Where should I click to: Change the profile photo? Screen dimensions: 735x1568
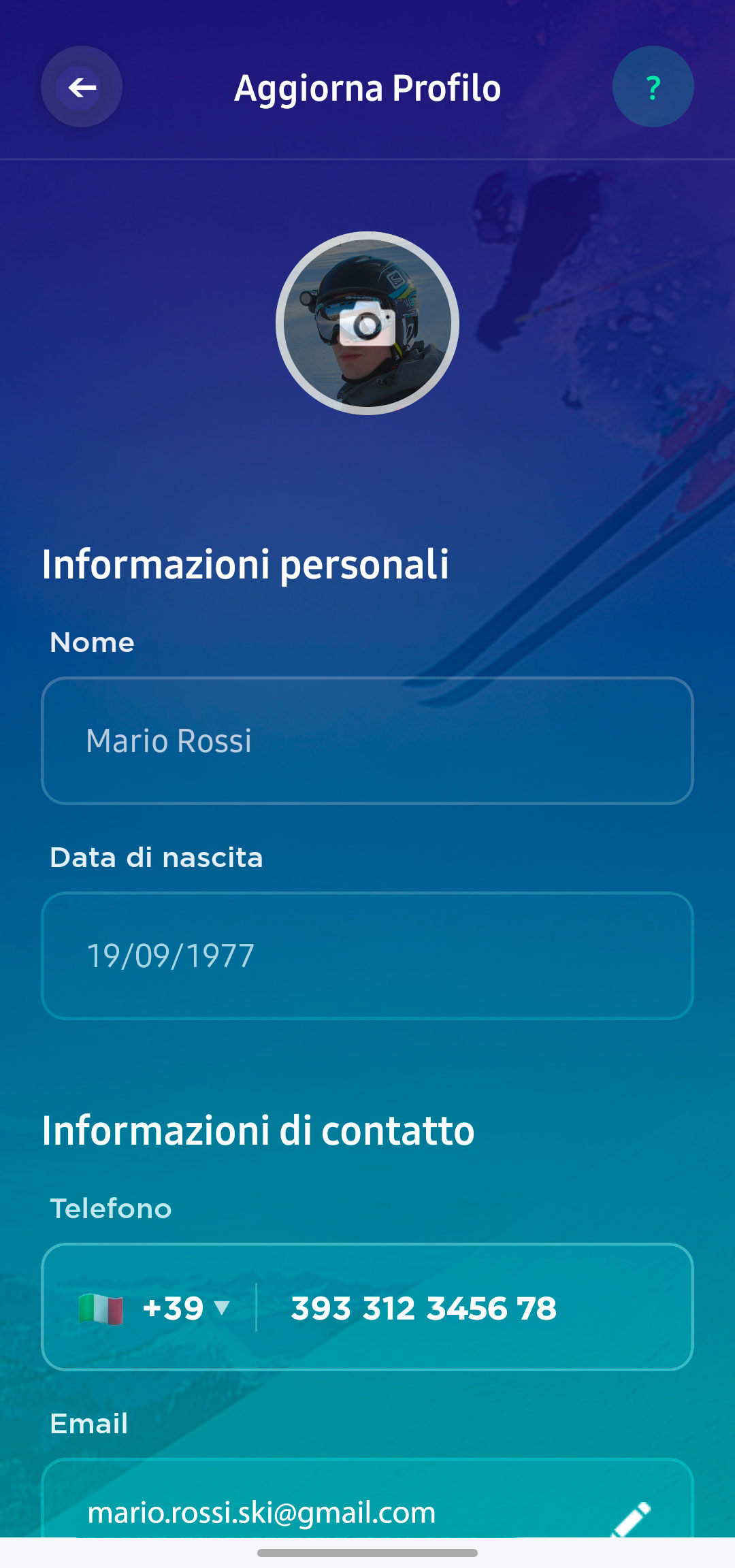pyautogui.click(x=367, y=324)
